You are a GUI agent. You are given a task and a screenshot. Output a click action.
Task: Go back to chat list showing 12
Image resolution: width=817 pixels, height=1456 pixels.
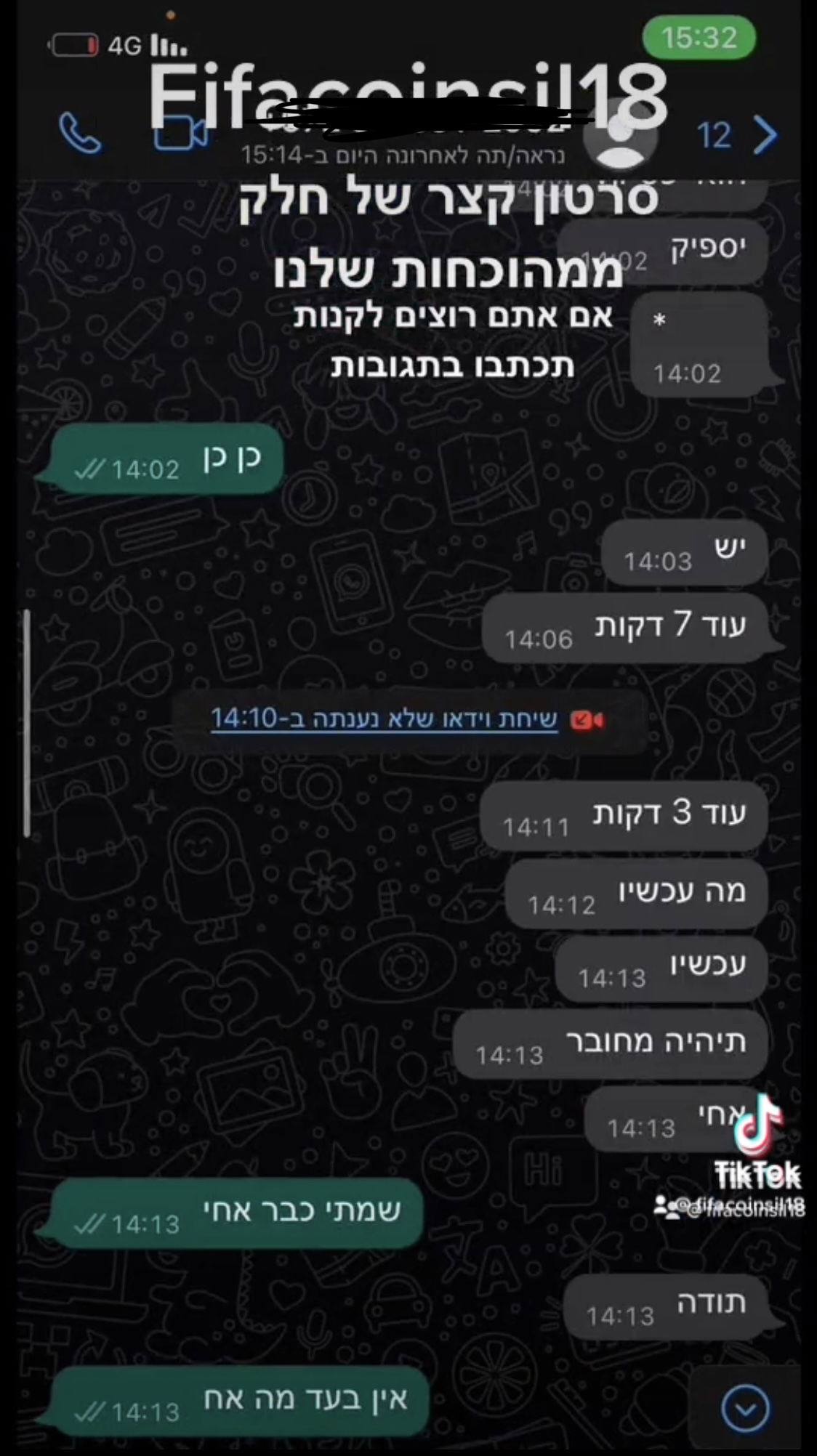pyautogui.click(x=737, y=135)
